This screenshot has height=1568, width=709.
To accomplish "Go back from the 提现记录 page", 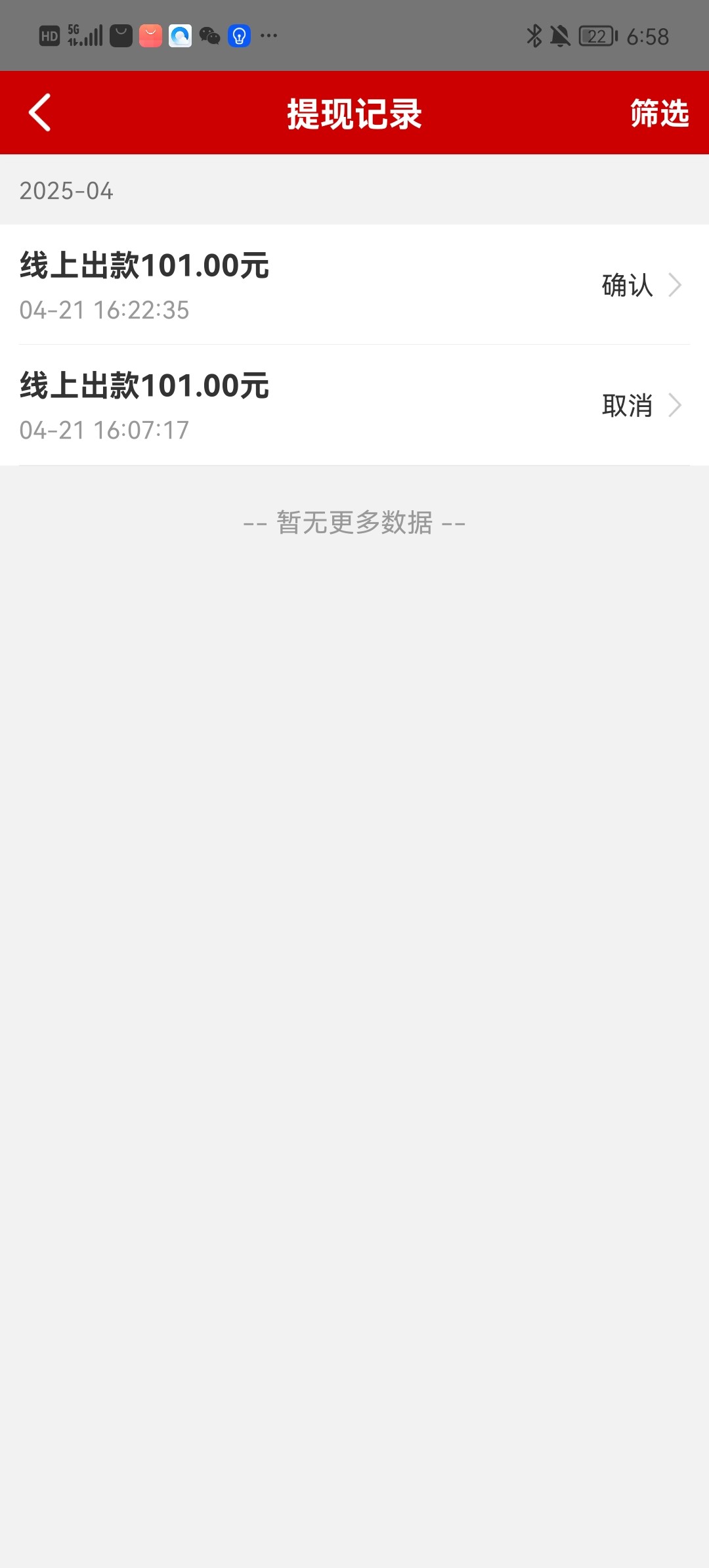I will coord(40,113).
